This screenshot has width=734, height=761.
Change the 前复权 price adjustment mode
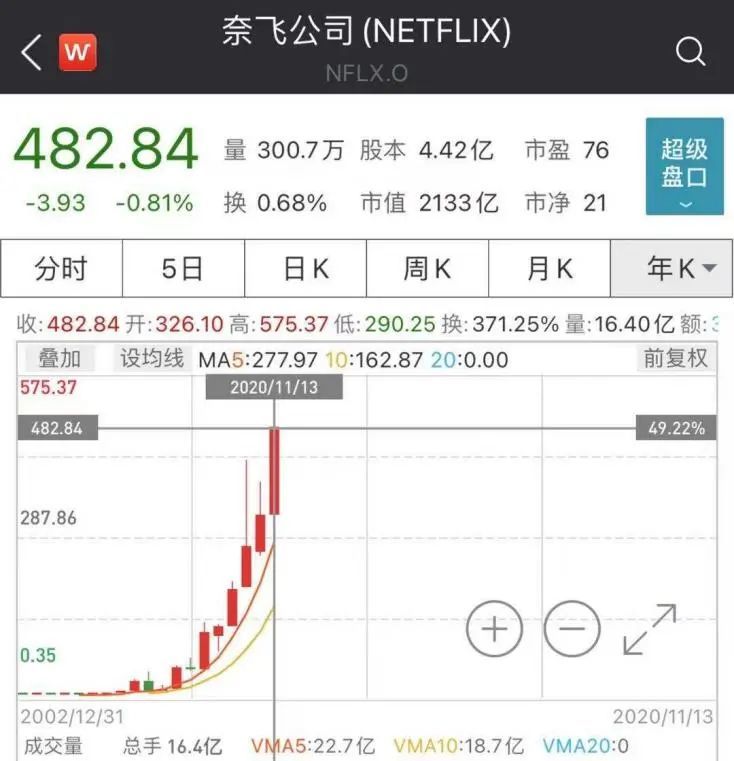pos(675,358)
